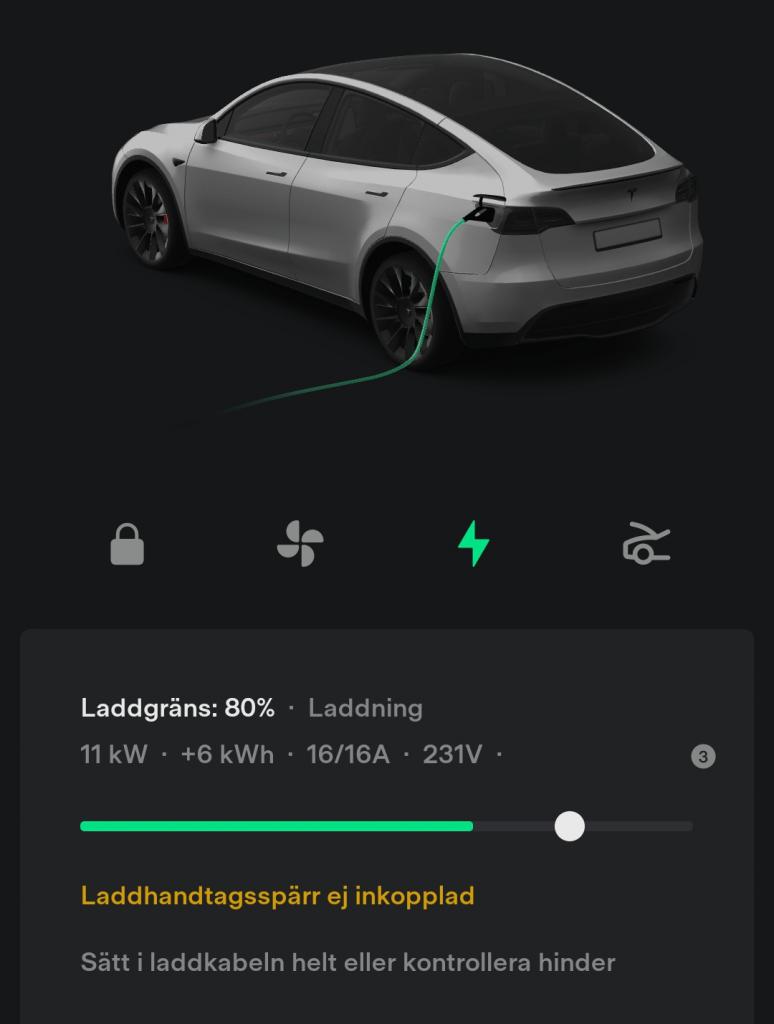Tap the lock icon to lock the car

[x=127, y=546]
